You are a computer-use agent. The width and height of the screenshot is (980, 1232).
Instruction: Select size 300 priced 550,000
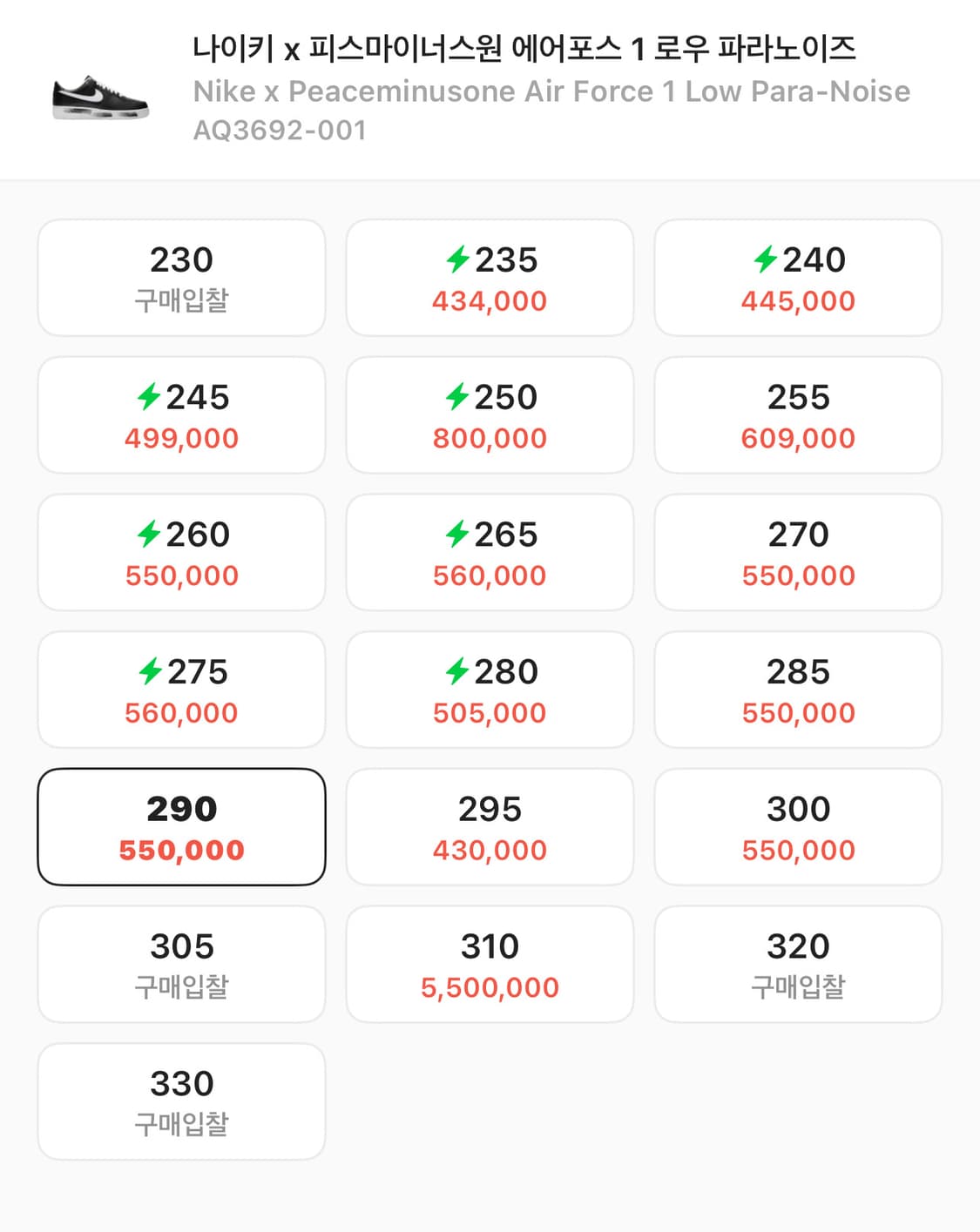coord(798,826)
